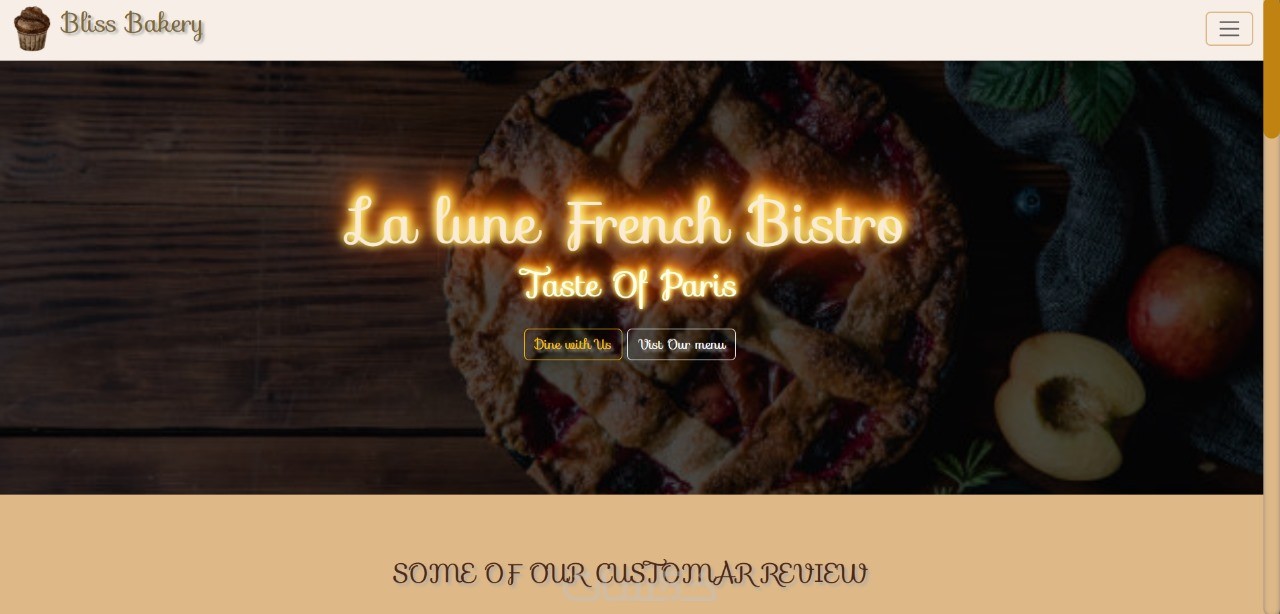Open the hamburger navigation menu
Viewport: 1280px width, 614px height.
(1229, 29)
